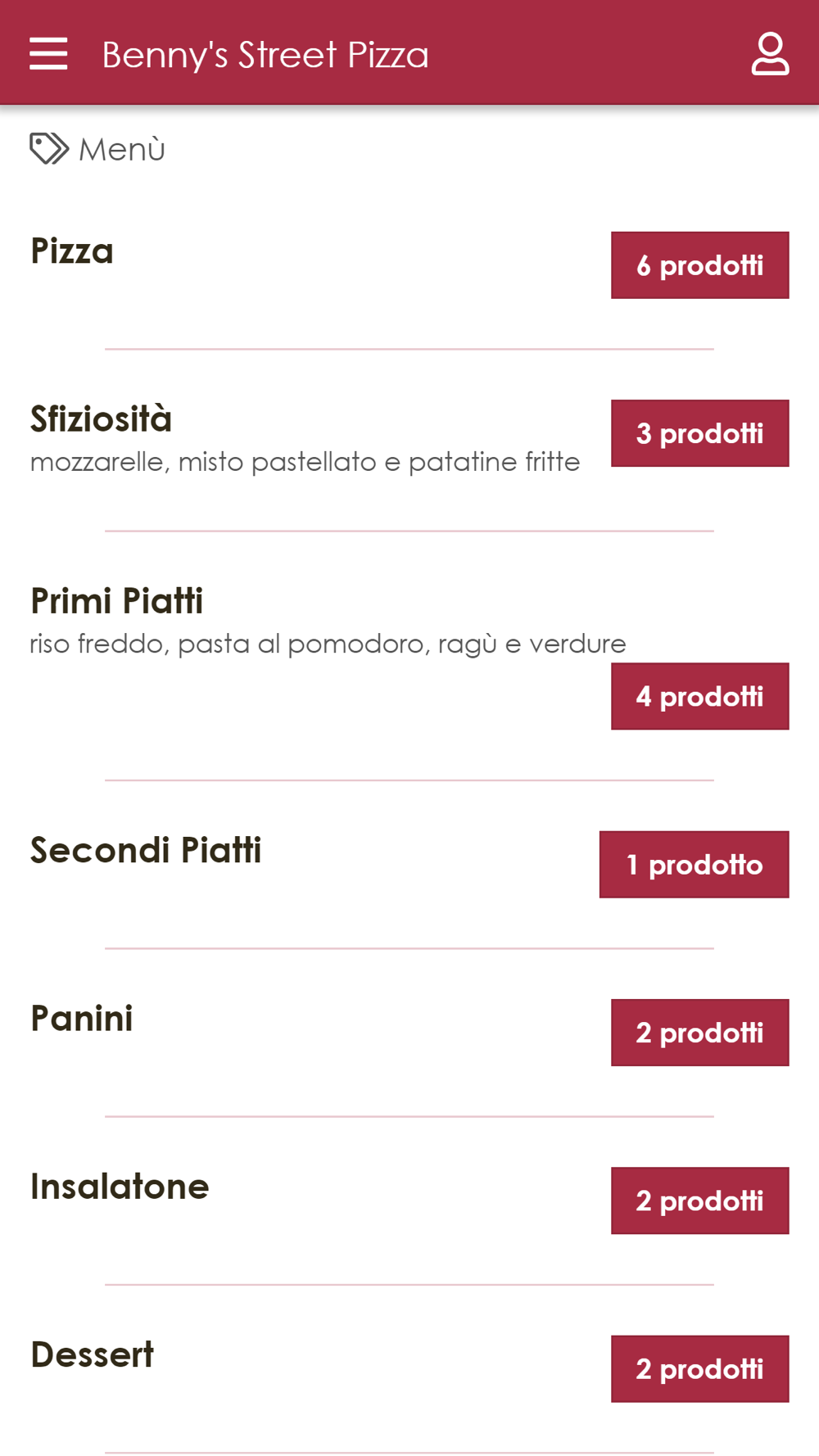View the 3 prodotti under Sfiziosità

[x=700, y=433]
